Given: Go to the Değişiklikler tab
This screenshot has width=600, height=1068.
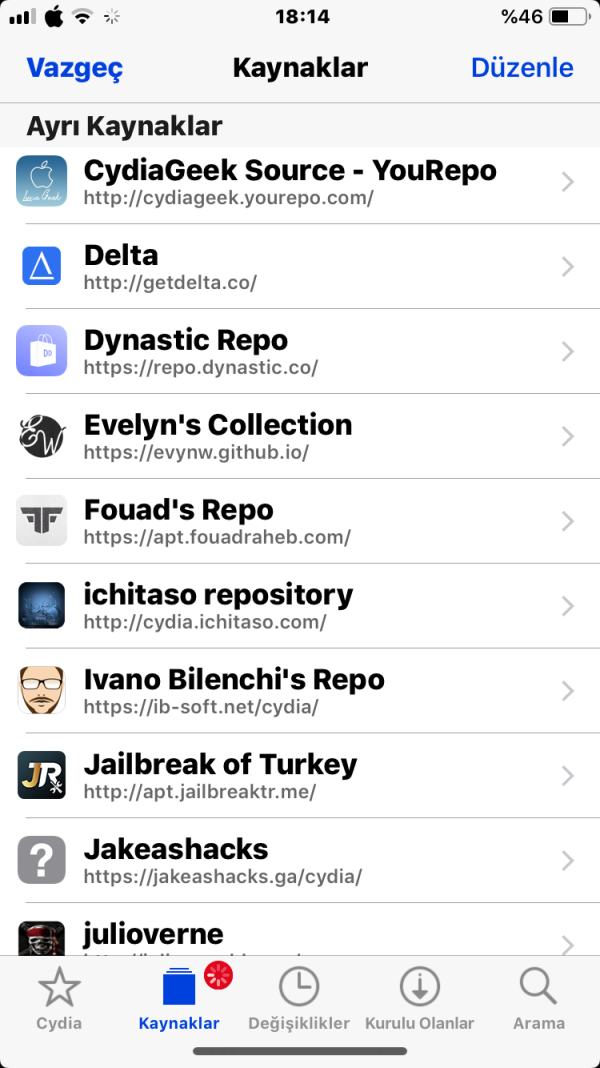Looking at the screenshot, I should click(x=299, y=1000).
